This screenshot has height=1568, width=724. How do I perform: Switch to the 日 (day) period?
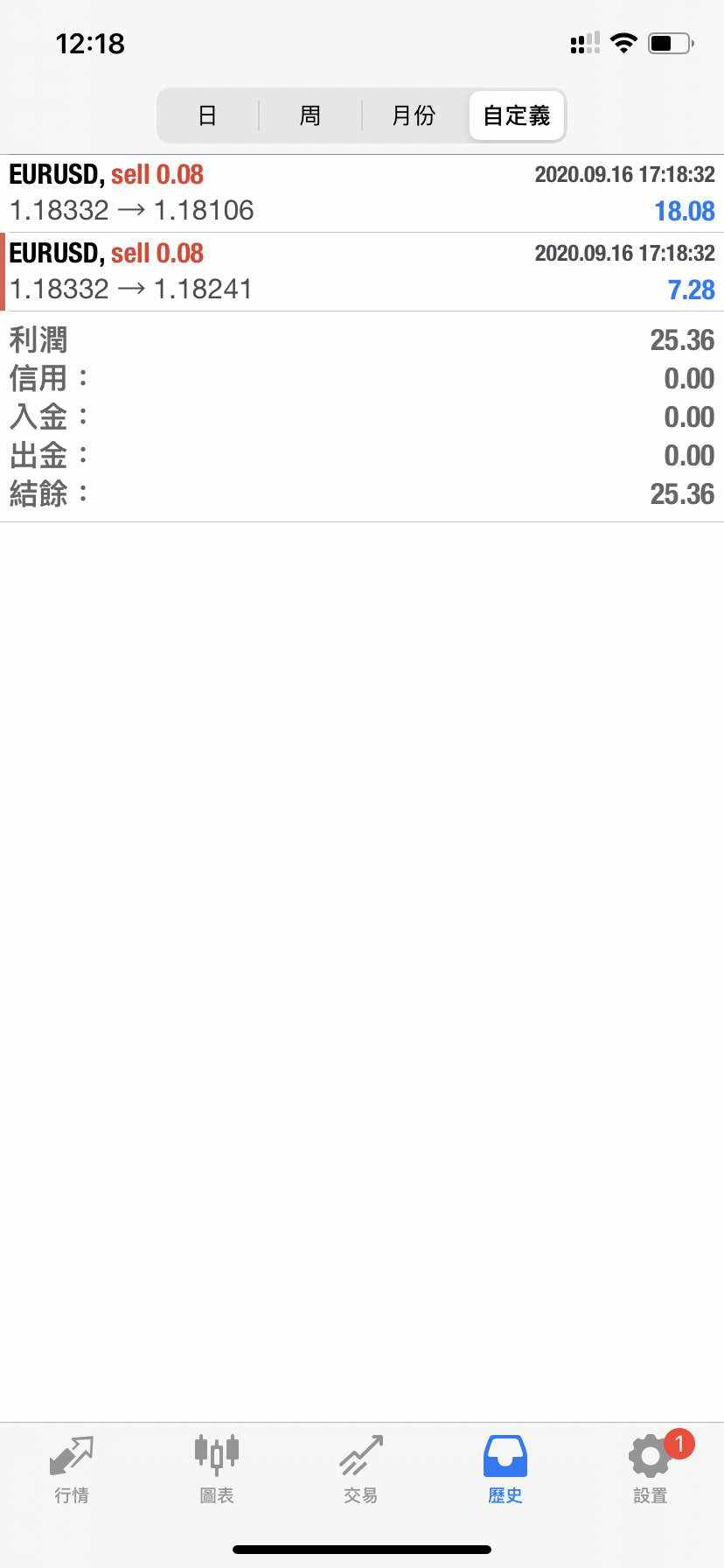(208, 115)
